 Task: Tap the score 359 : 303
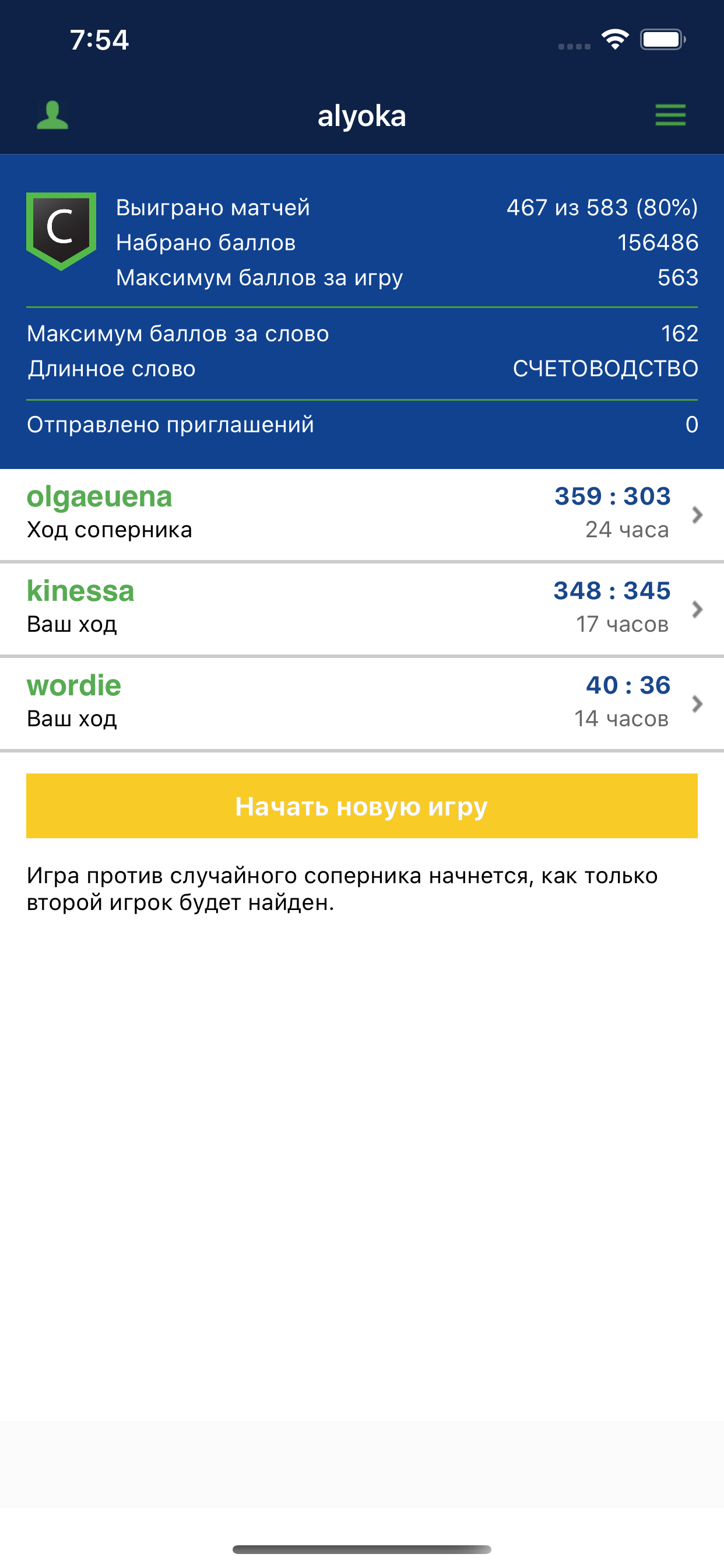point(612,495)
